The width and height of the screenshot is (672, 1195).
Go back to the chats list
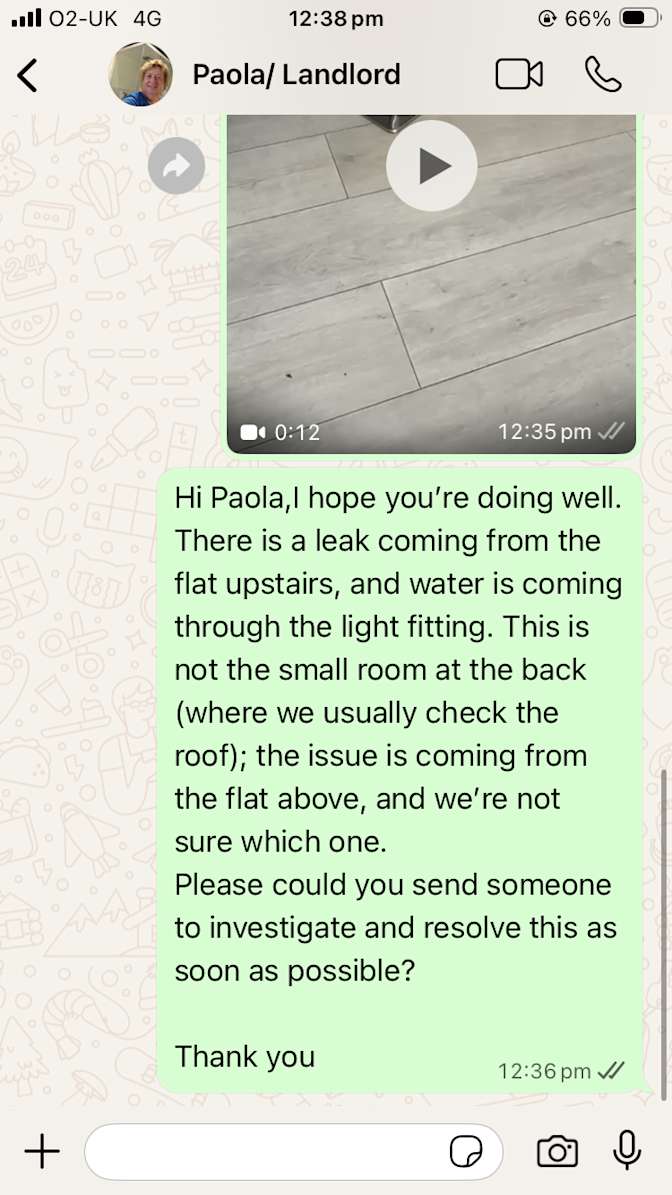tap(27, 75)
